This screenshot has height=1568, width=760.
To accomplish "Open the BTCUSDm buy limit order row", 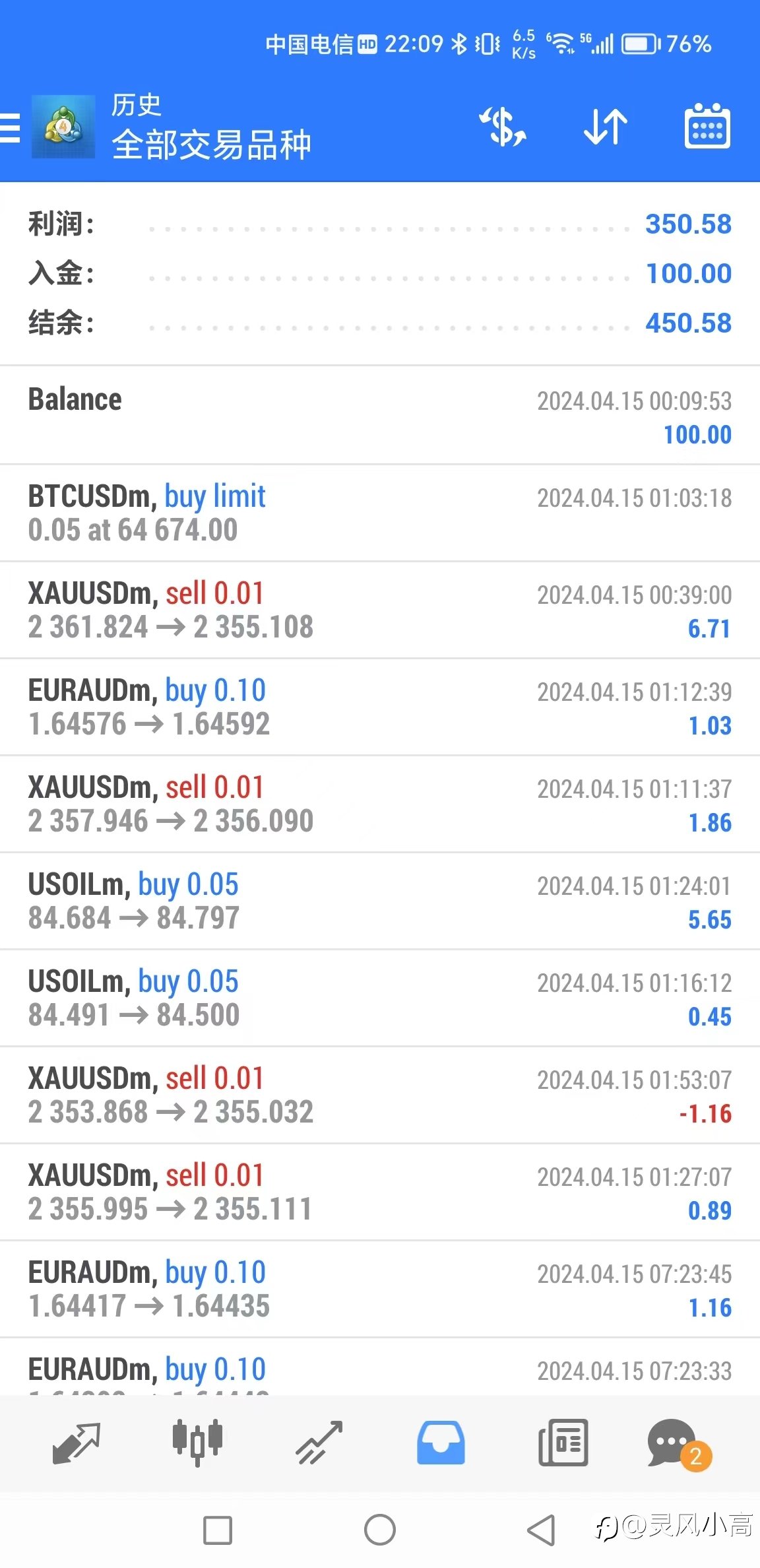I will 380,513.
